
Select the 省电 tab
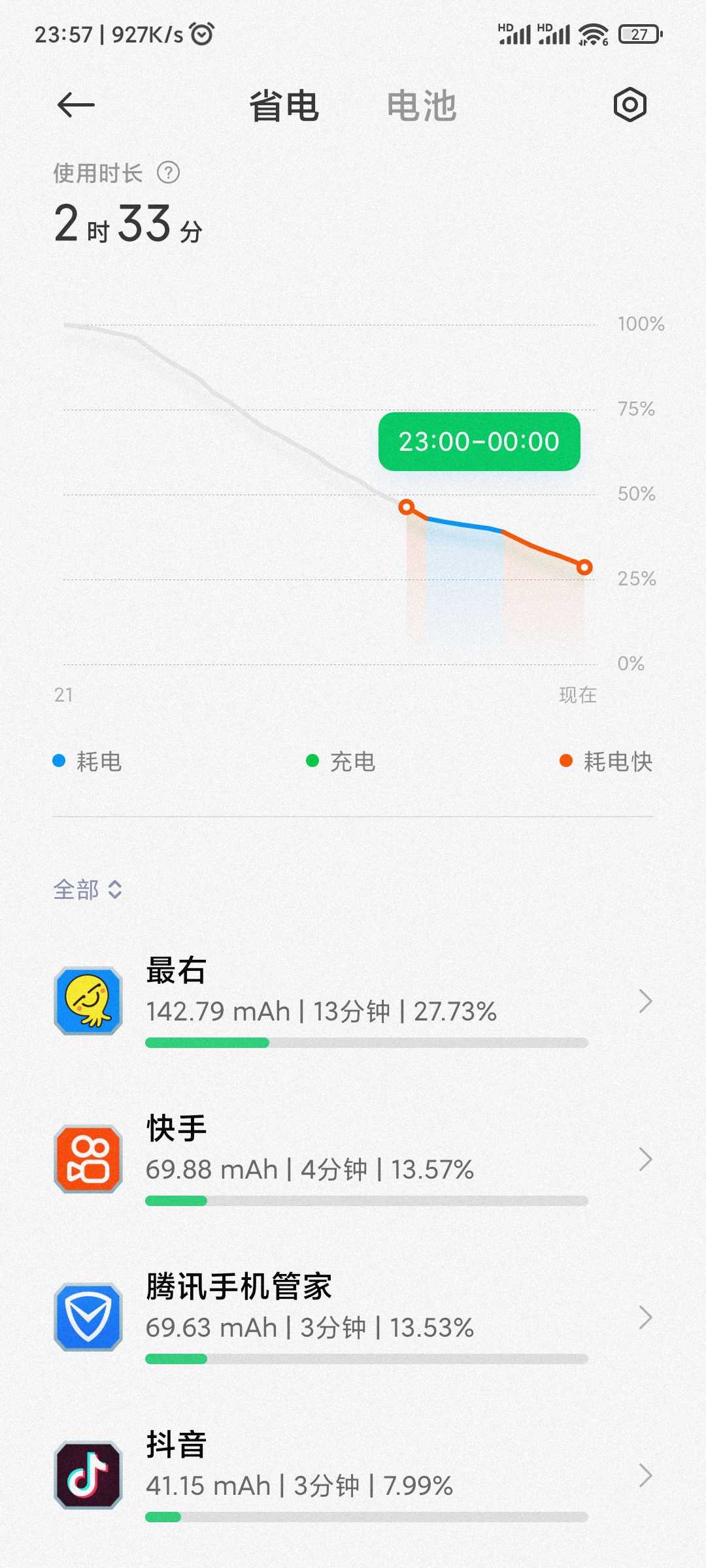click(x=284, y=106)
